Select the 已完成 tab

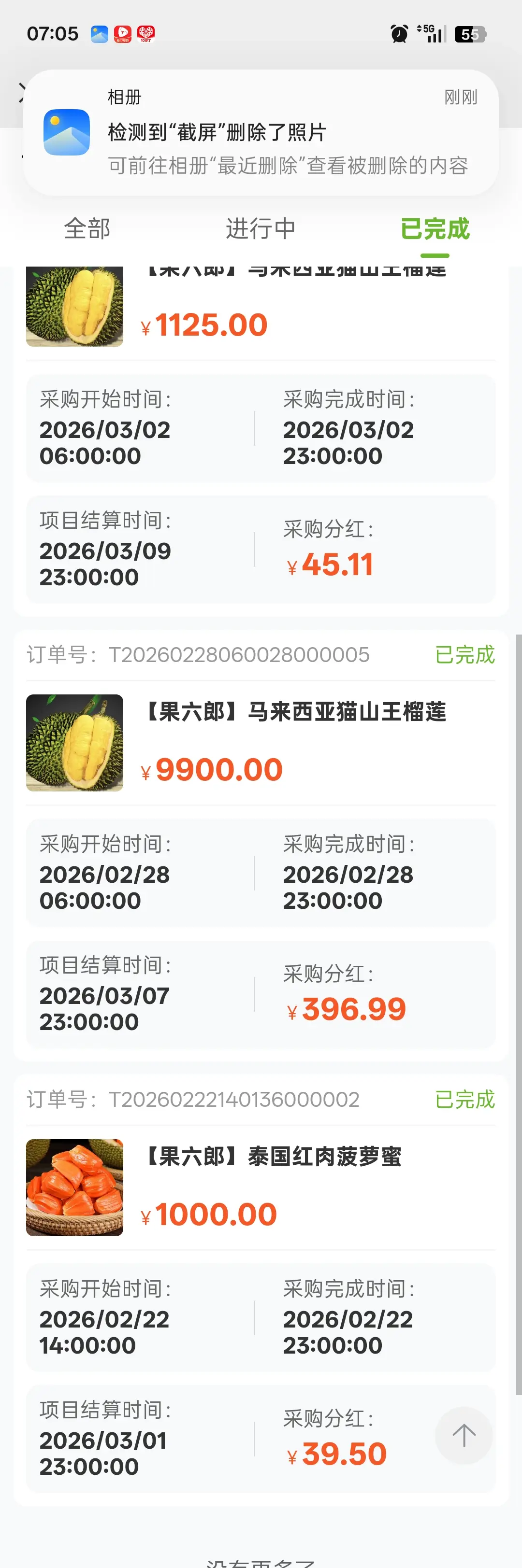click(435, 229)
